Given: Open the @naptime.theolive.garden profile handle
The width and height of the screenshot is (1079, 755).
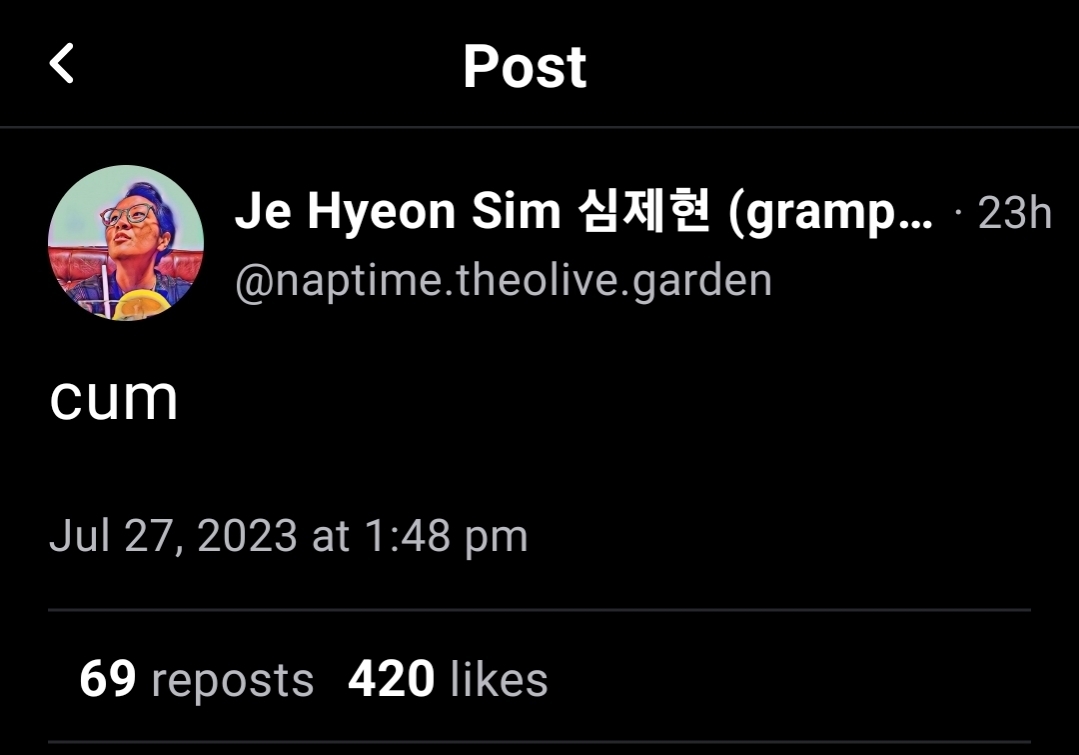Looking at the screenshot, I should pyautogui.click(x=503, y=281).
